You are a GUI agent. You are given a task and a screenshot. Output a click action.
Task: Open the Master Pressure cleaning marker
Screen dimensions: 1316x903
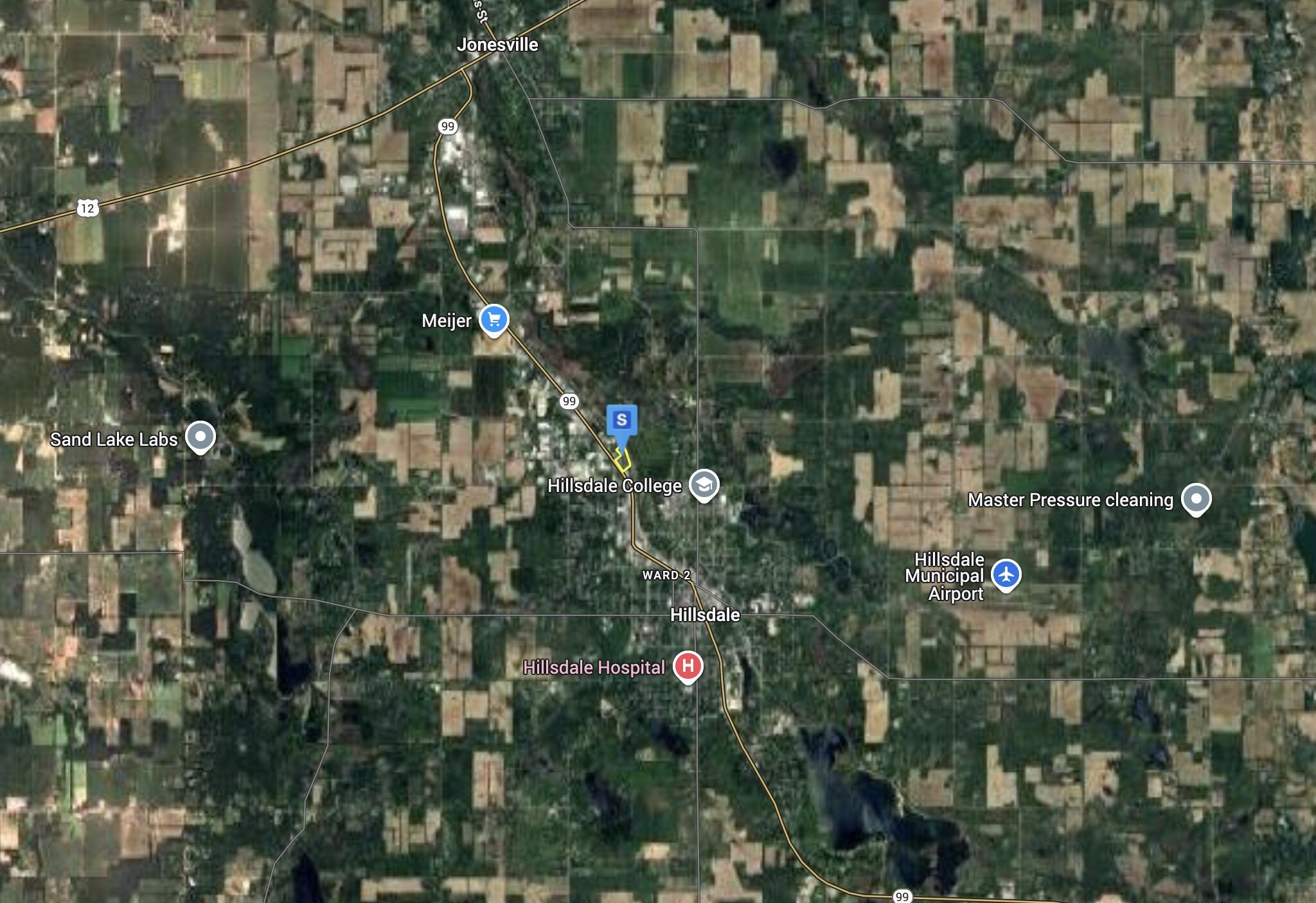(1196, 499)
